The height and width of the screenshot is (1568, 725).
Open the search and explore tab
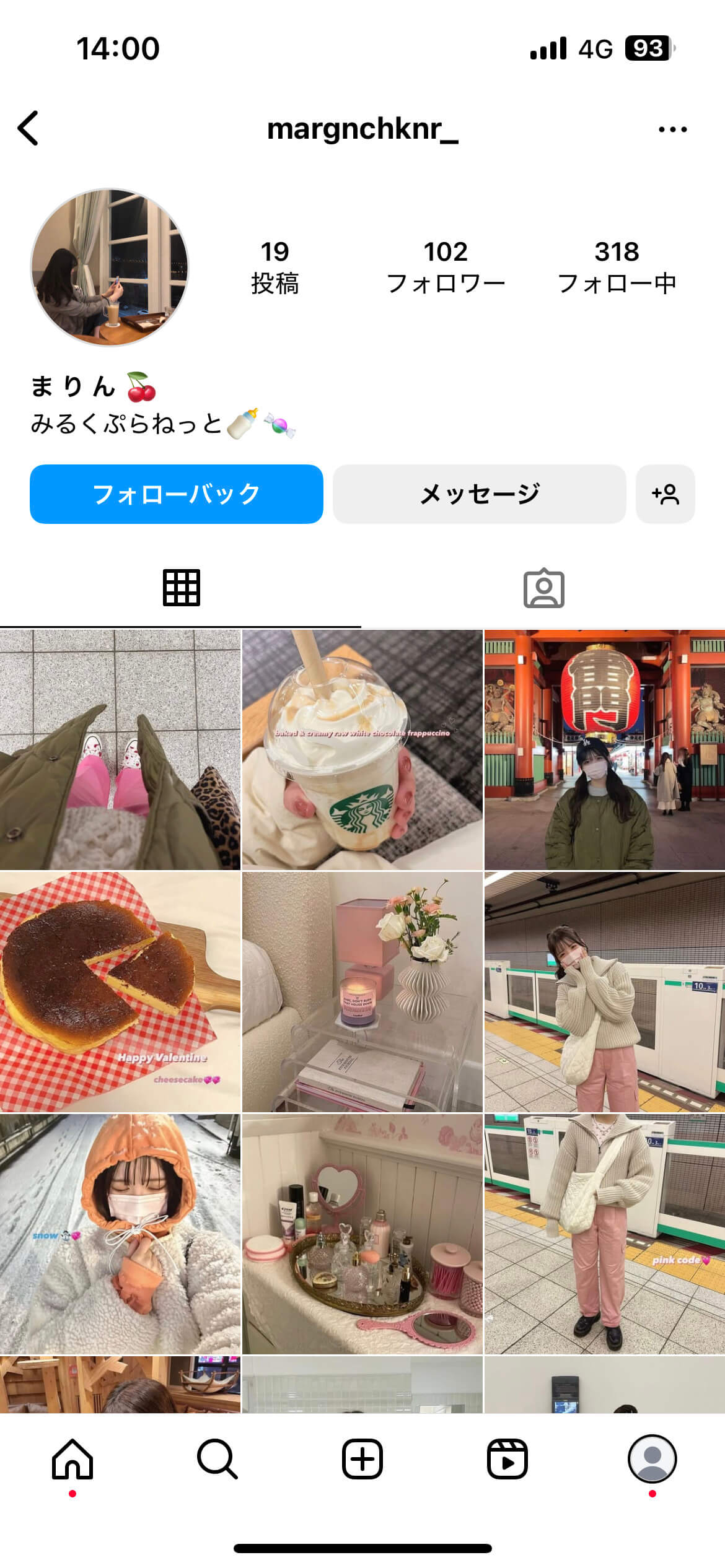tap(217, 1459)
